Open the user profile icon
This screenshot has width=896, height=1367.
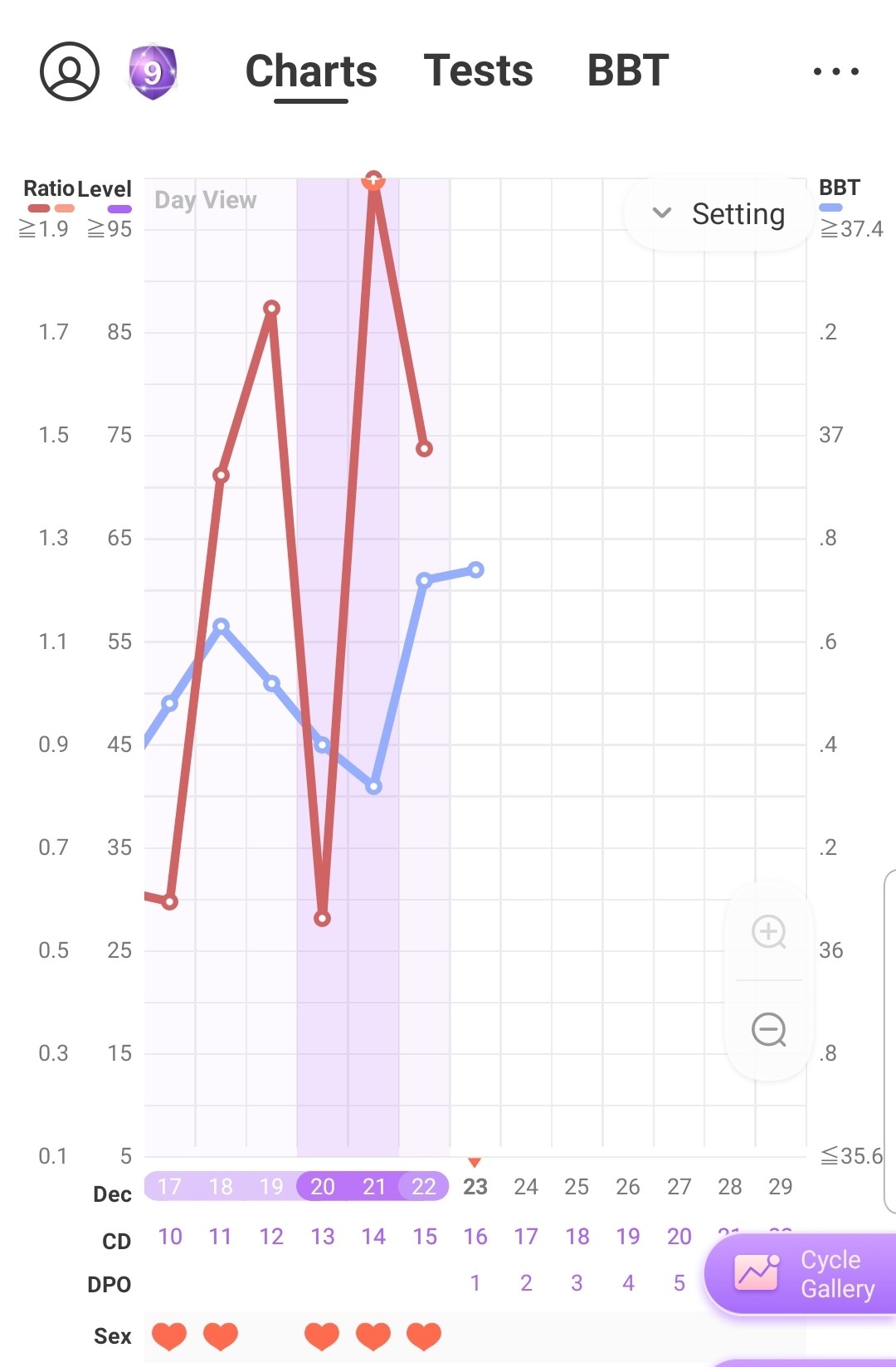tap(70, 71)
